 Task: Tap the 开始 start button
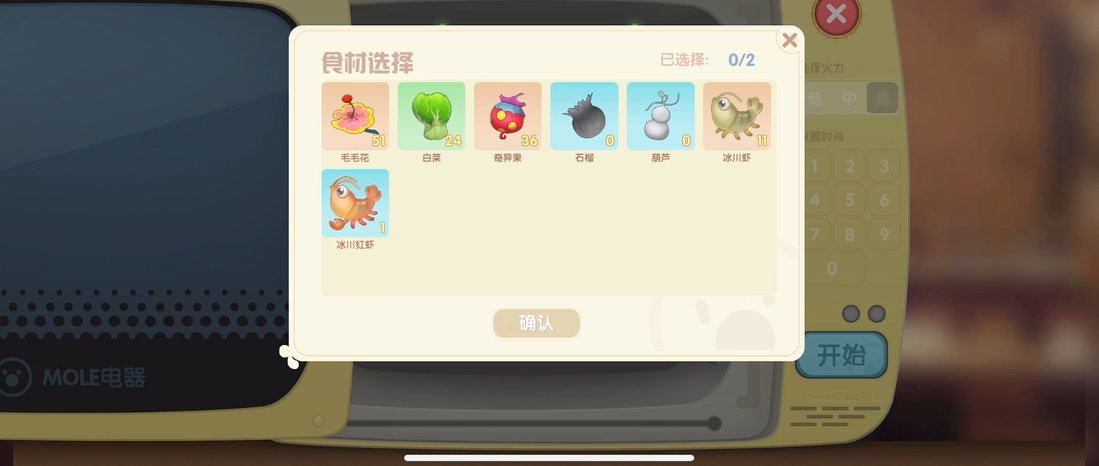click(841, 355)
